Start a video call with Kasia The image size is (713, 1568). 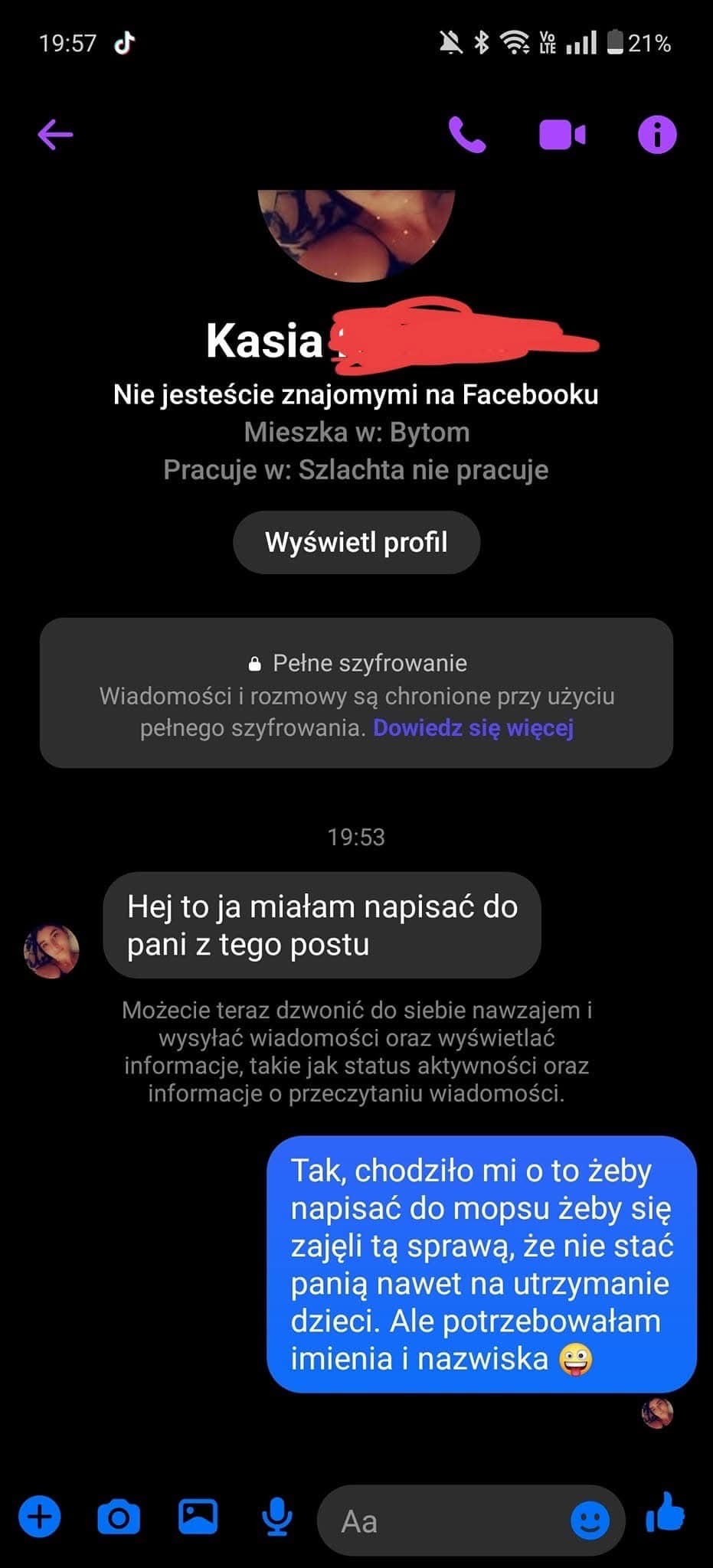click(x=562, y=136)
